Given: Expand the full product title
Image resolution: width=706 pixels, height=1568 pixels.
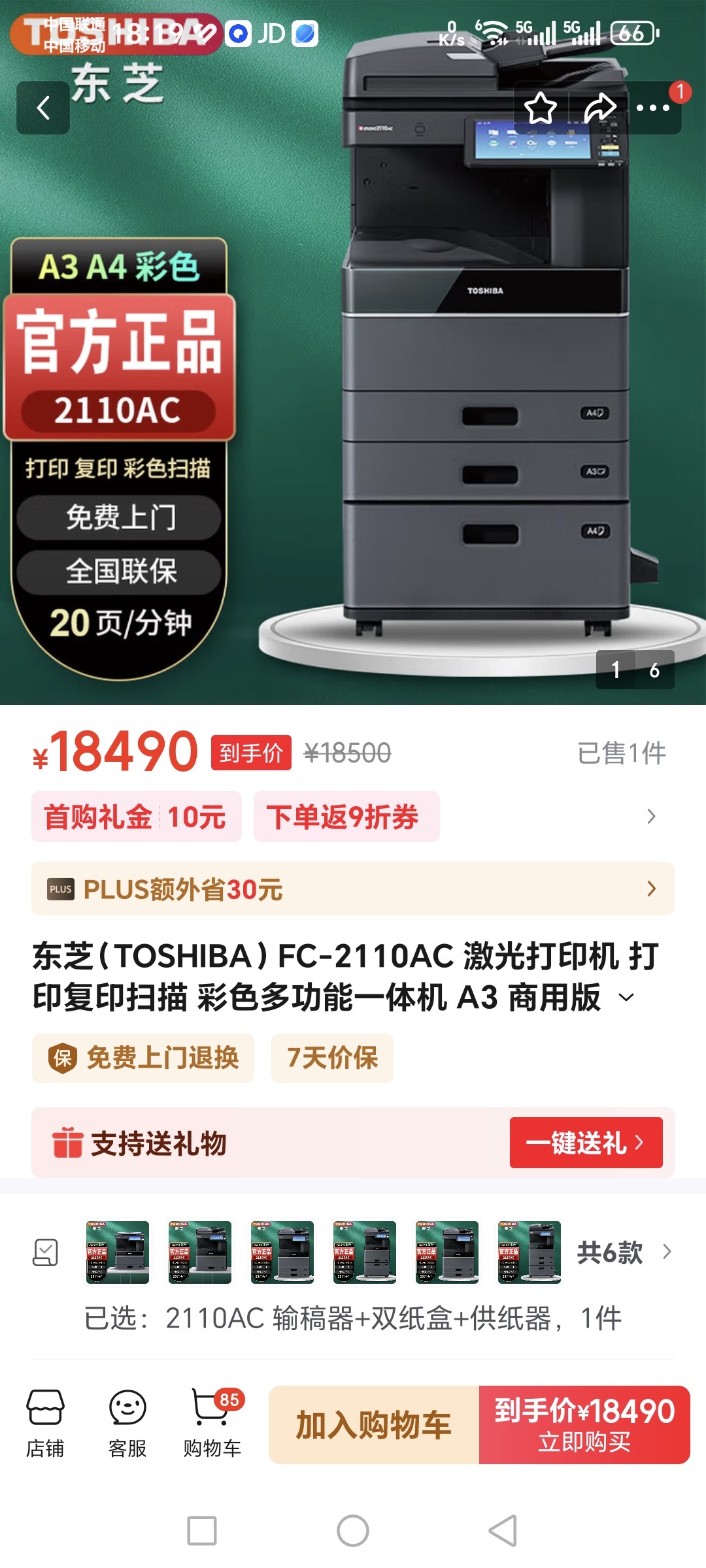Looking at the screenshot, I should pos(626,998).
